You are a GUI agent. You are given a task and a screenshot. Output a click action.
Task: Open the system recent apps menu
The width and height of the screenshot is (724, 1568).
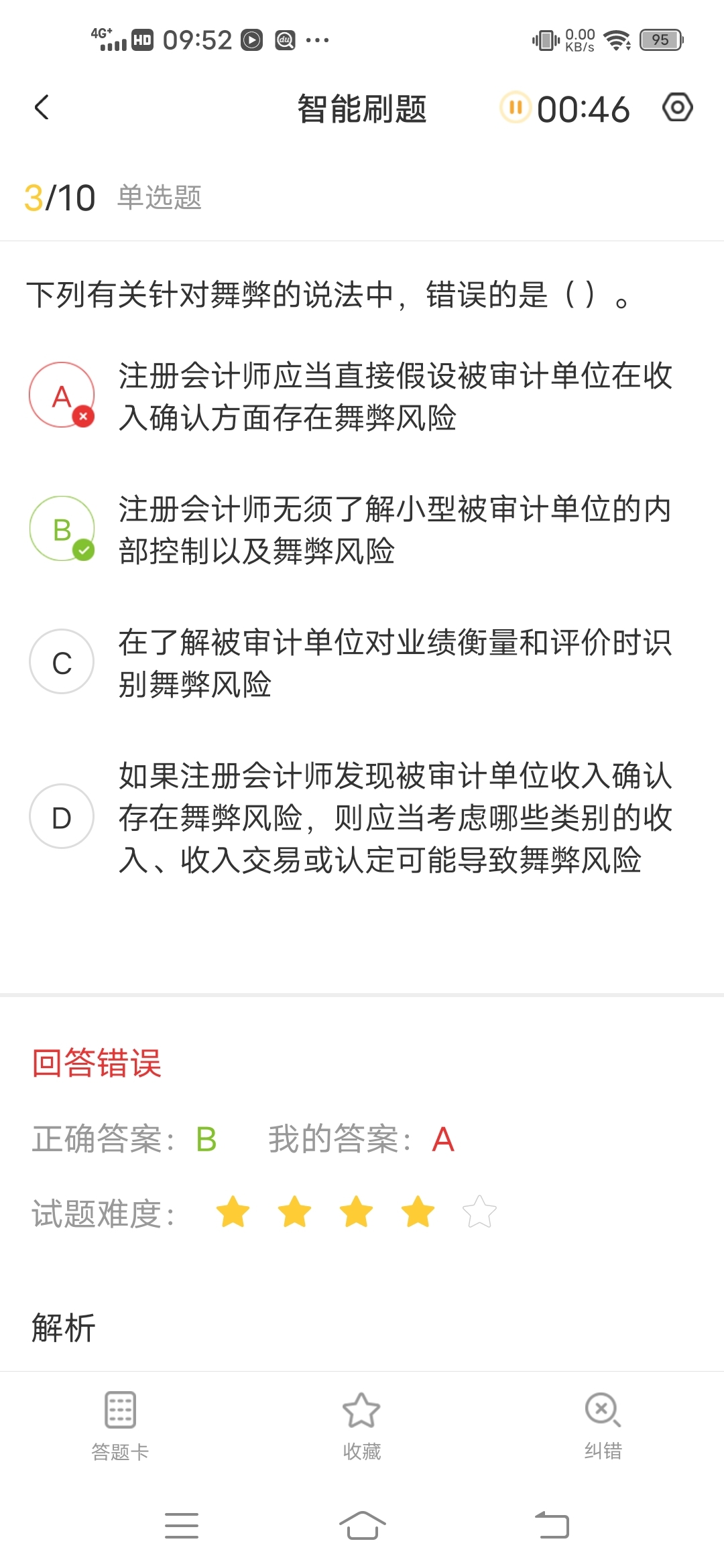[182, 1526]
